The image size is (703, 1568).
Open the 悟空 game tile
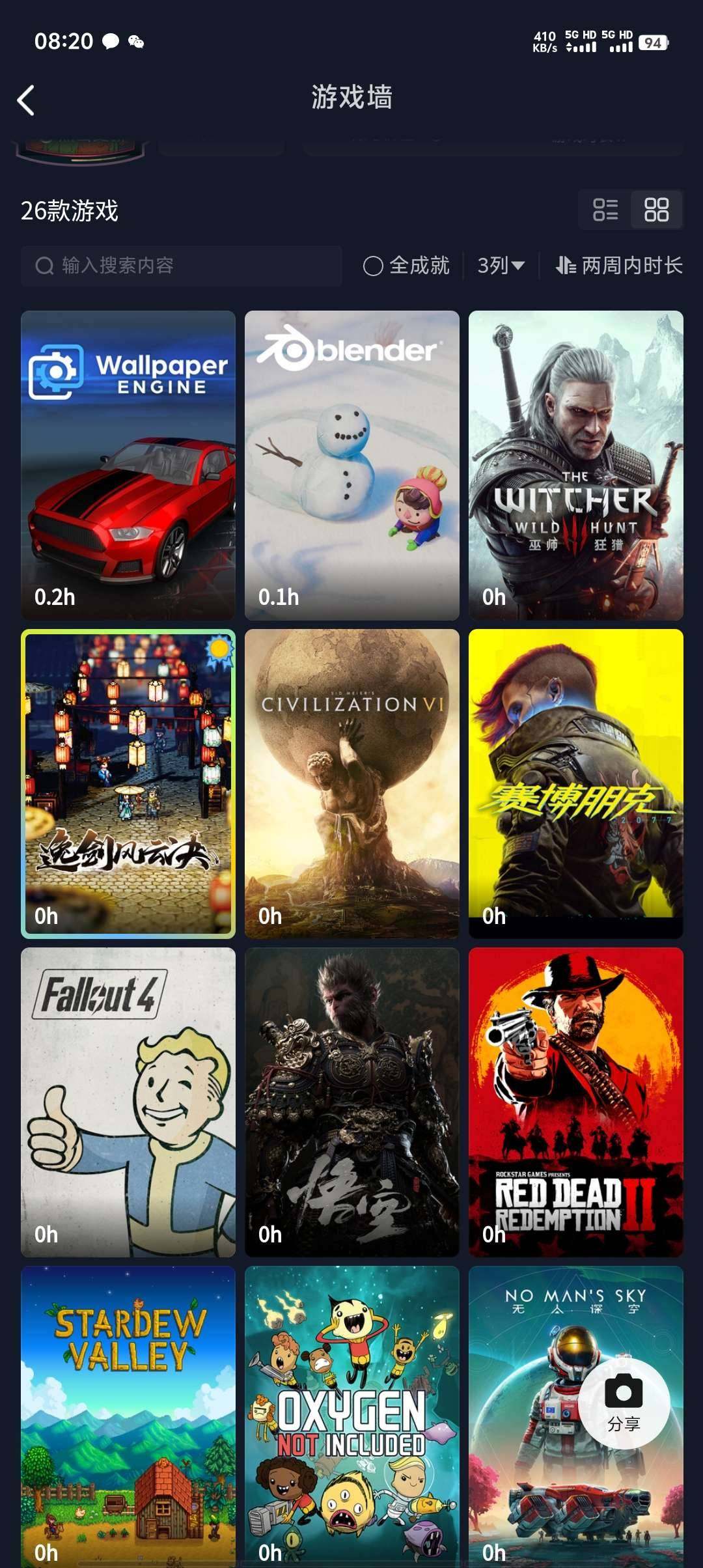pyautogui.click(x=351, y=1102)
